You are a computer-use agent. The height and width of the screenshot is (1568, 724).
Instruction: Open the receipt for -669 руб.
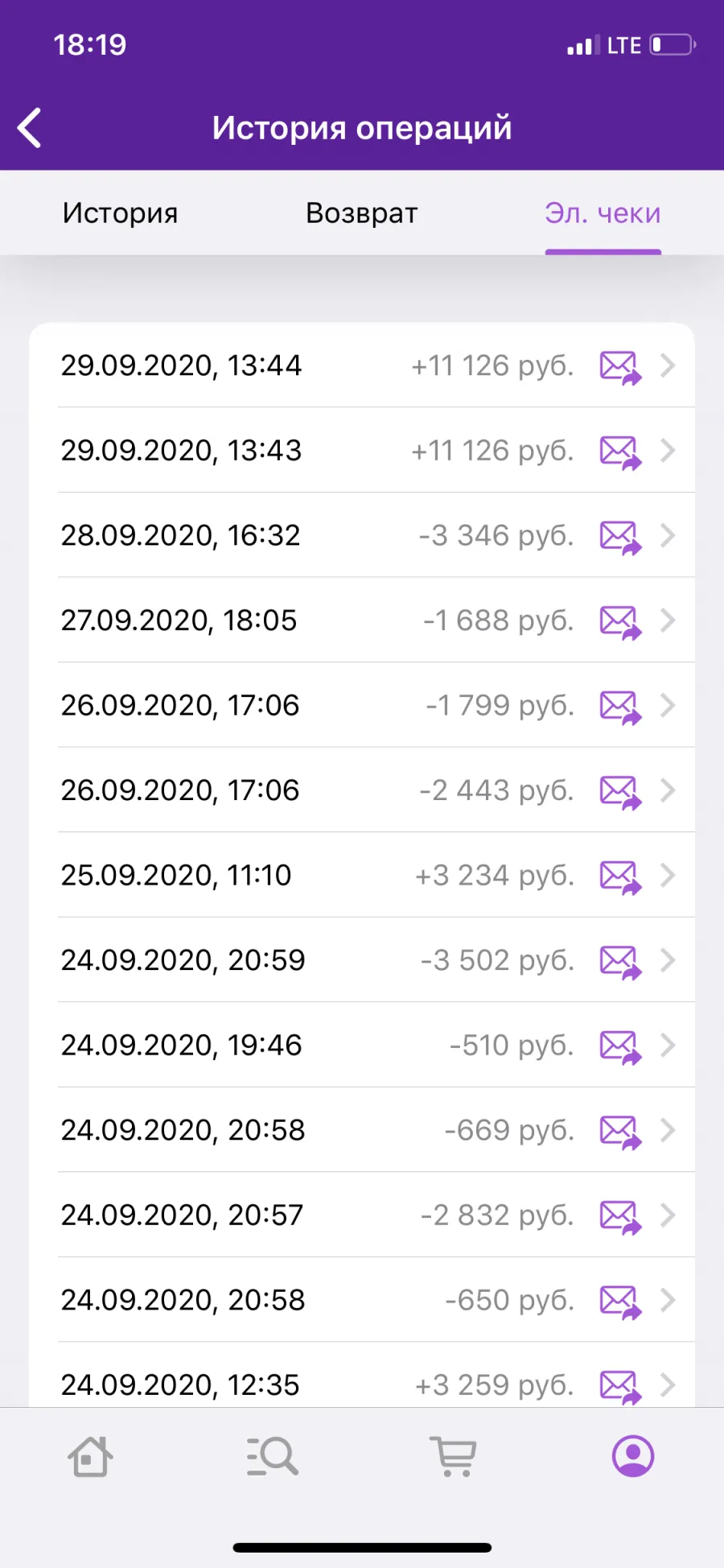pos(362,1130)
